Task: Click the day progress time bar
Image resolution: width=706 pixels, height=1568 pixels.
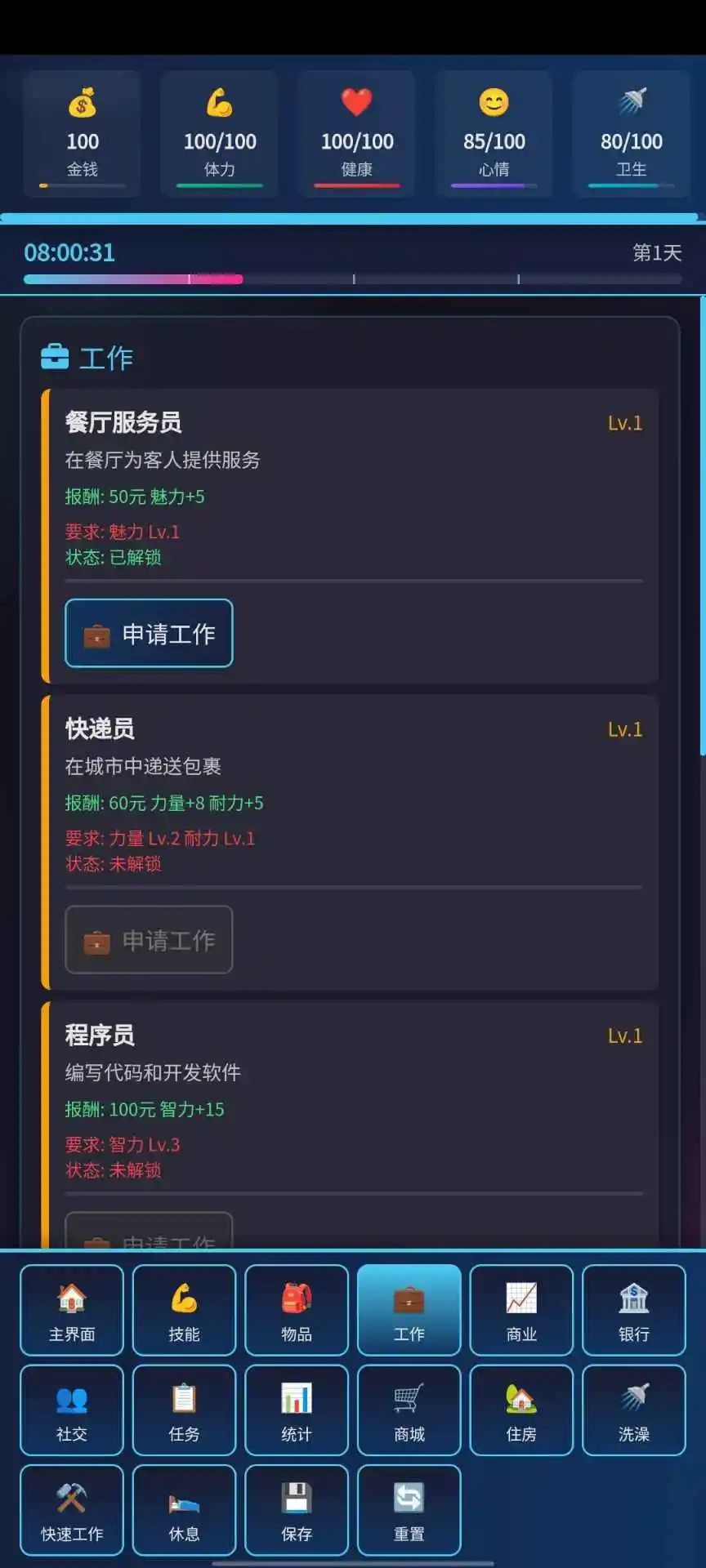Action: pyautogui.click(x=351, y=278)
